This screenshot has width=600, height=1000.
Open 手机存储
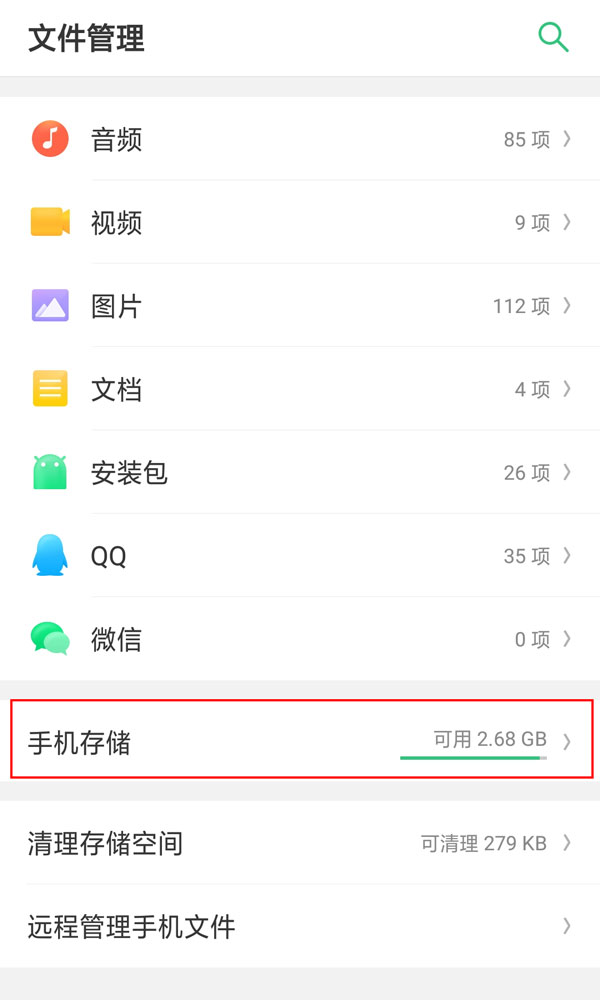[300, 741]
